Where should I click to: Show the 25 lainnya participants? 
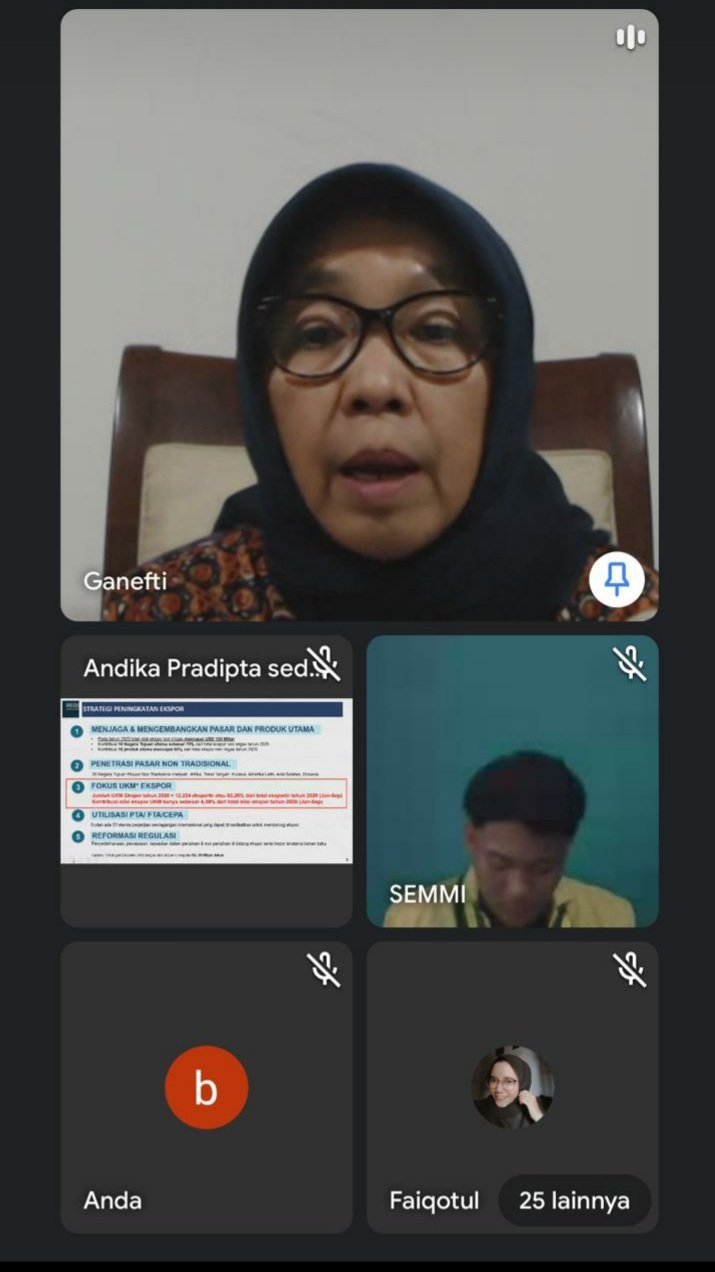pyautogui.click(x=574, y=1201)
